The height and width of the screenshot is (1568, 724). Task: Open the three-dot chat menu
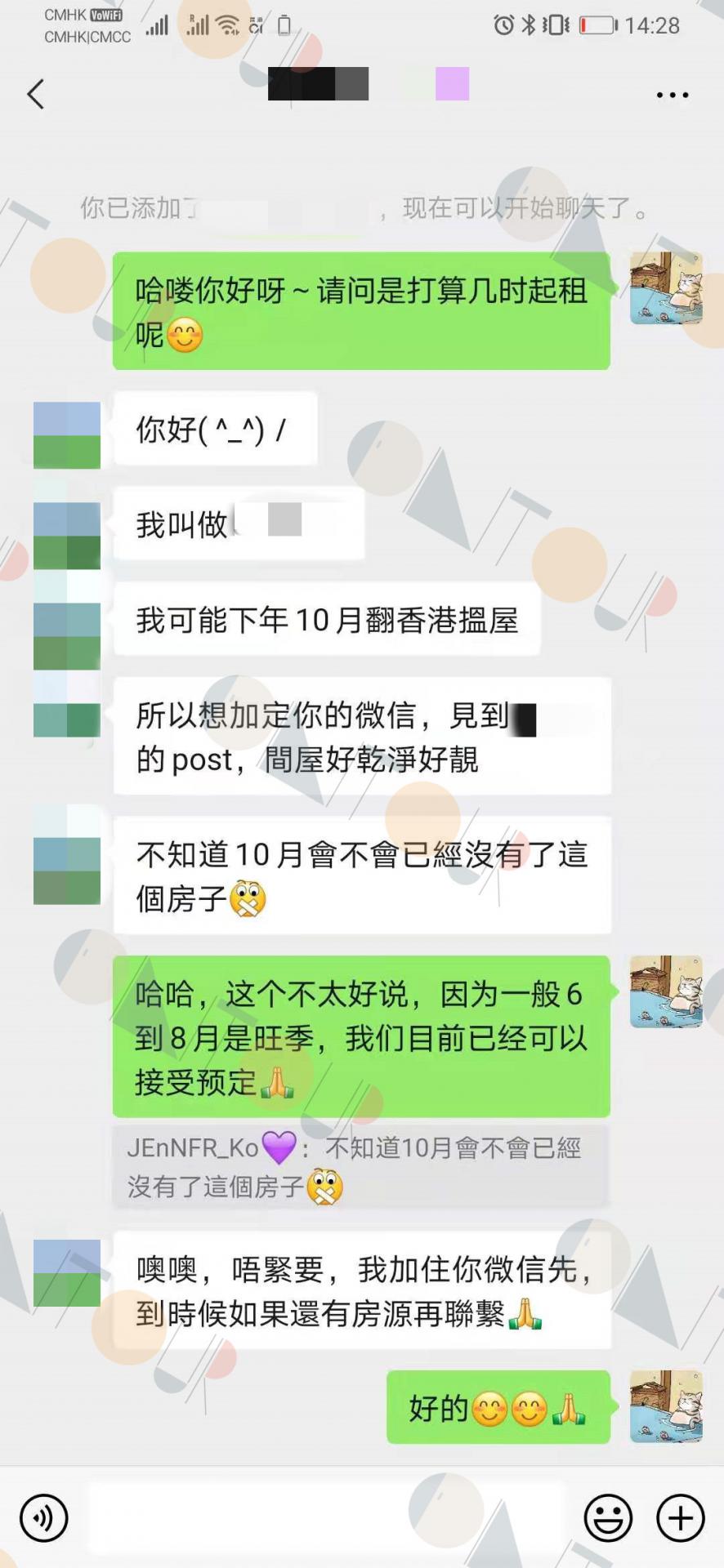point(673,96)
